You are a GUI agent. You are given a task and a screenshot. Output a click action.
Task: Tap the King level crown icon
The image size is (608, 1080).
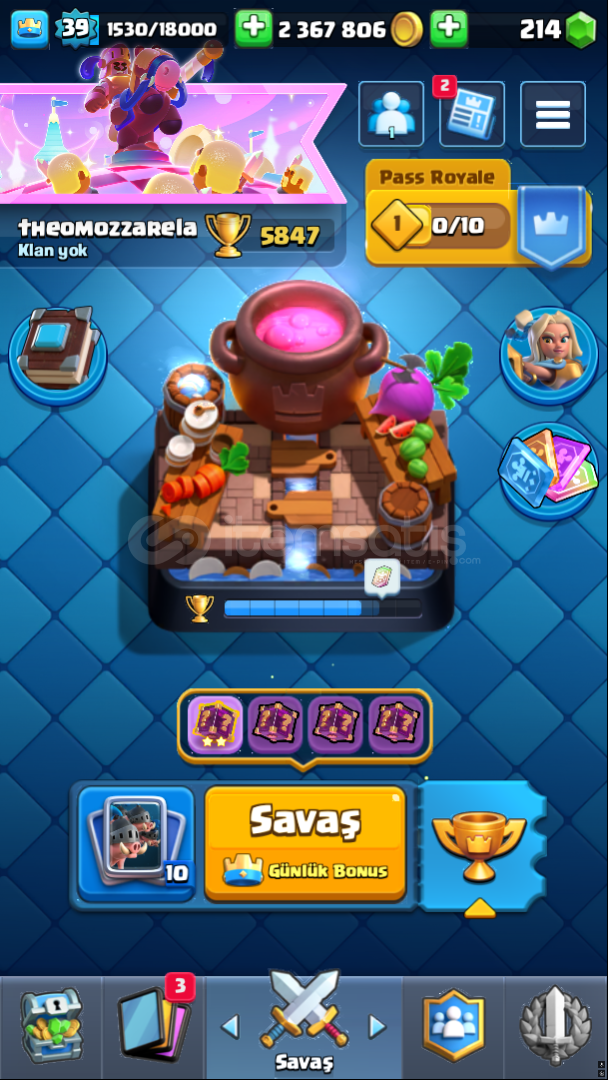tap(30, 29)
